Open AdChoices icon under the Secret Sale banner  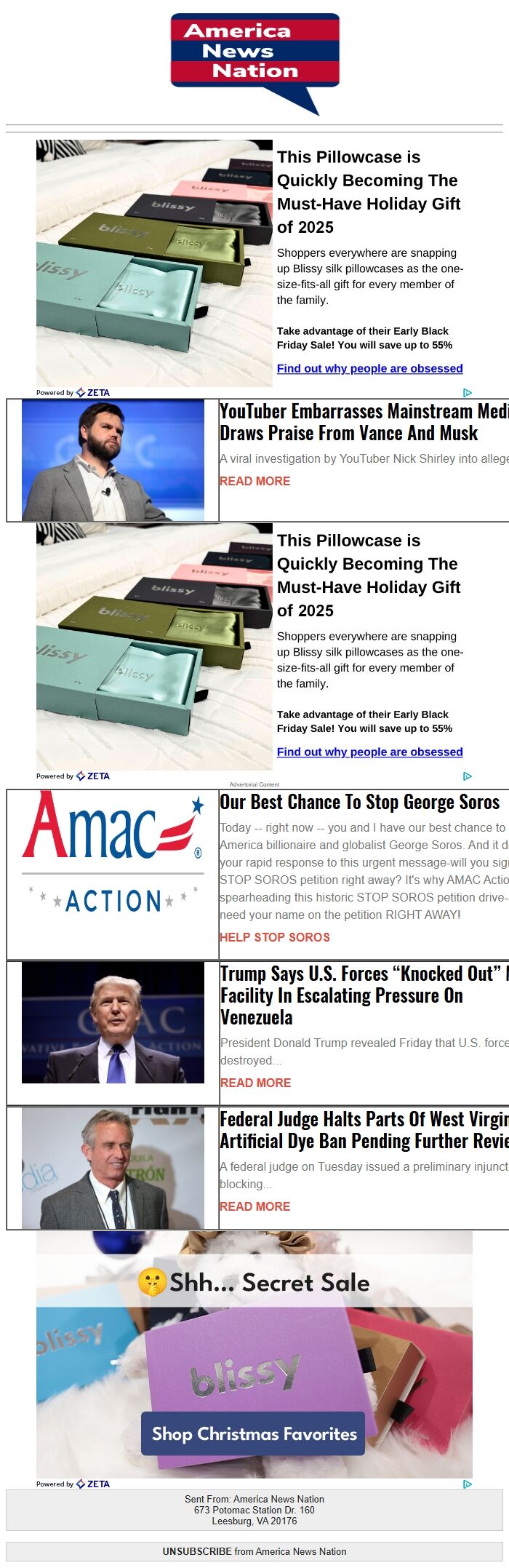[x=468, y=1484]
